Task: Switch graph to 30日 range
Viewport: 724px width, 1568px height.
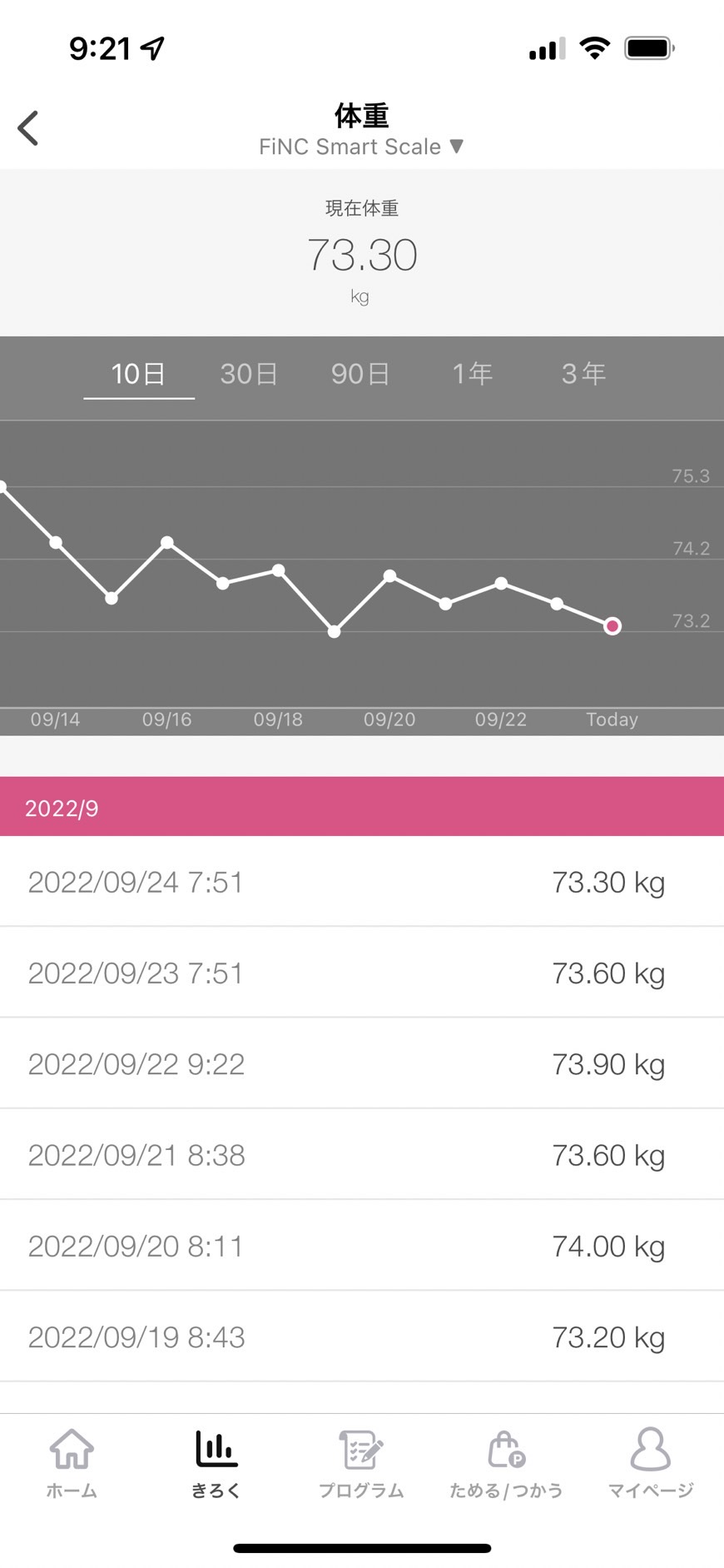Action: tap(249, 374)
